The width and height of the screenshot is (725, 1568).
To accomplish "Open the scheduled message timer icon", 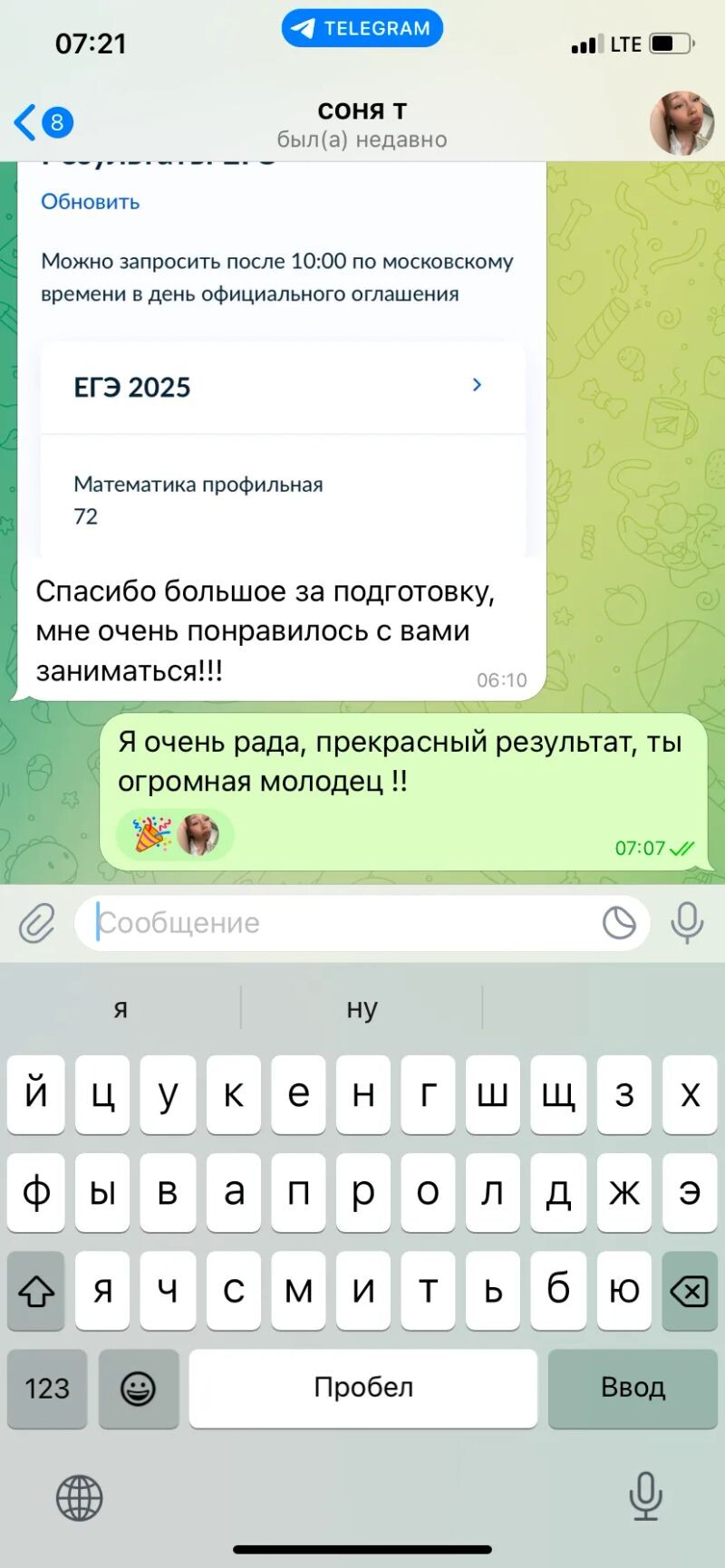I will (619, 923).
